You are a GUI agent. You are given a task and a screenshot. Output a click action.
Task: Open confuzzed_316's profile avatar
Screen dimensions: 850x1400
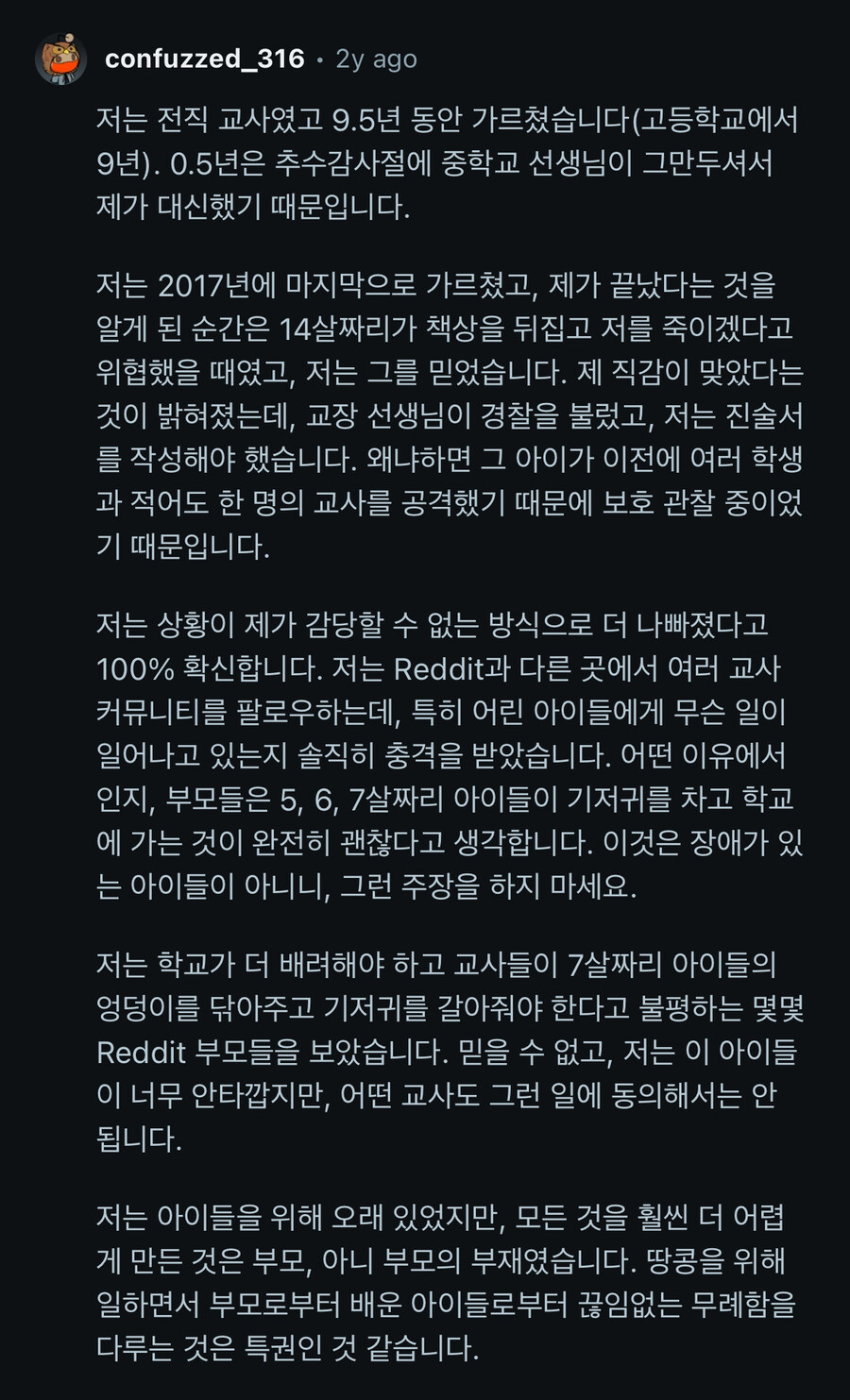pyautogui.click(x=60, y=59)
